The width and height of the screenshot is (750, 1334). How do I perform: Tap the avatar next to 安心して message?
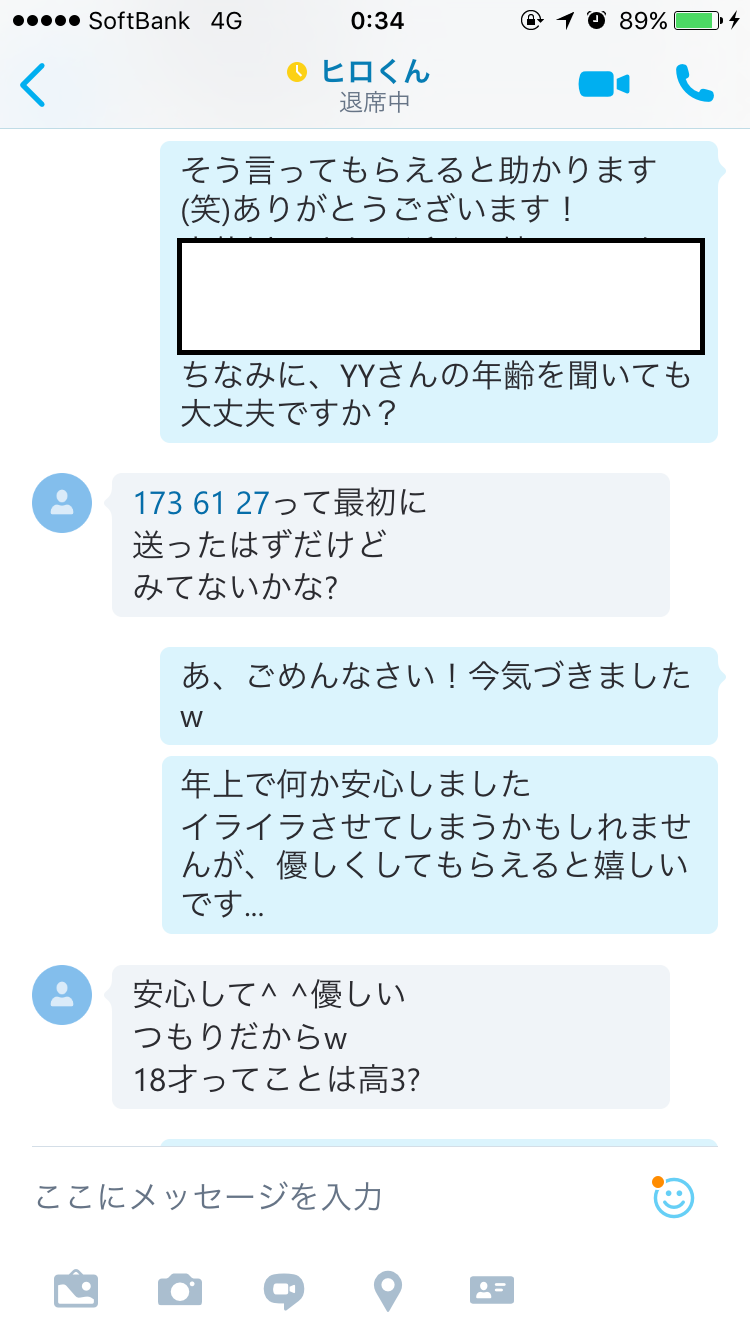62,995
